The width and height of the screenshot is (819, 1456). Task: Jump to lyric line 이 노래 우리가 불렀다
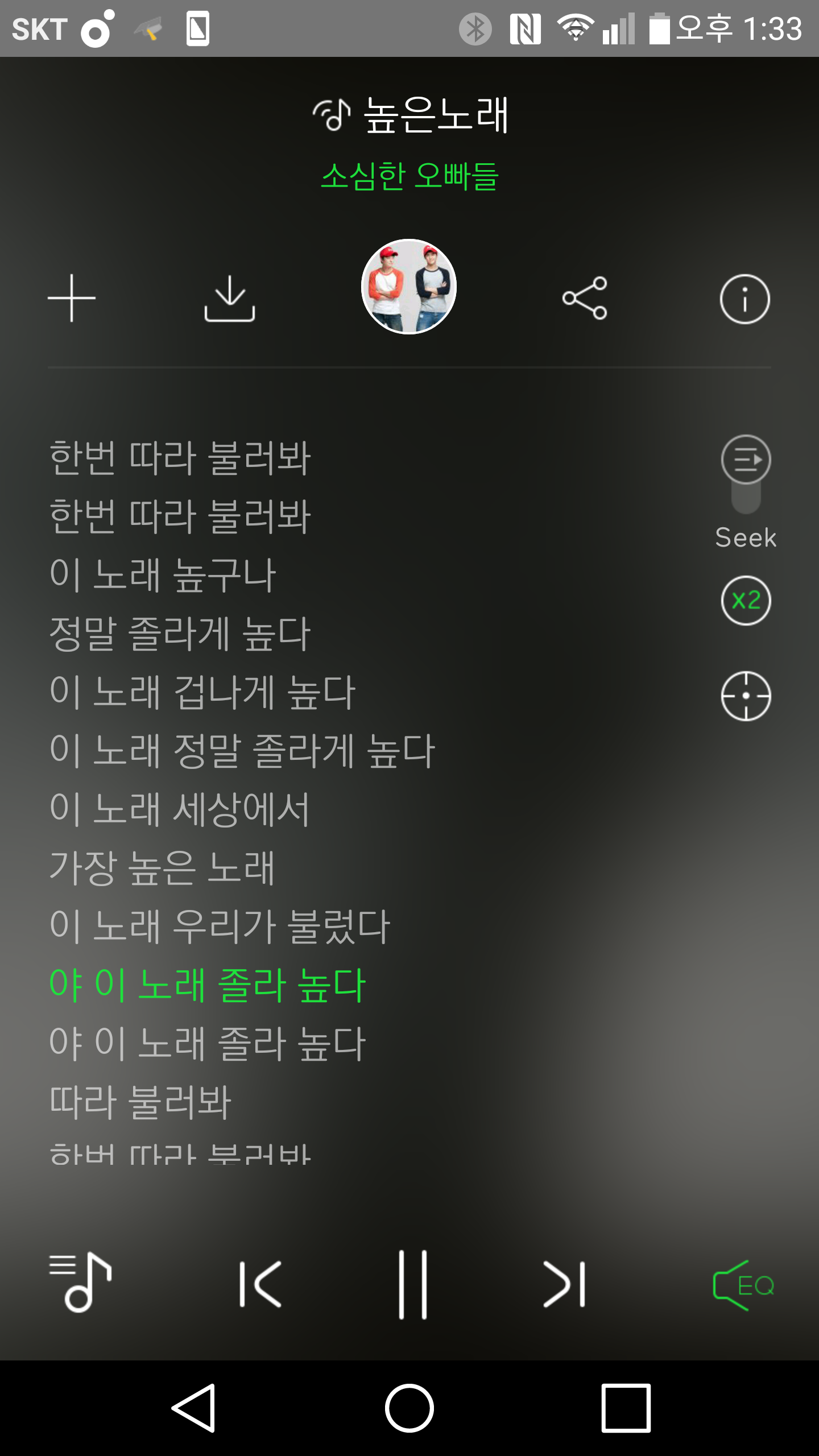pos(220,926)
